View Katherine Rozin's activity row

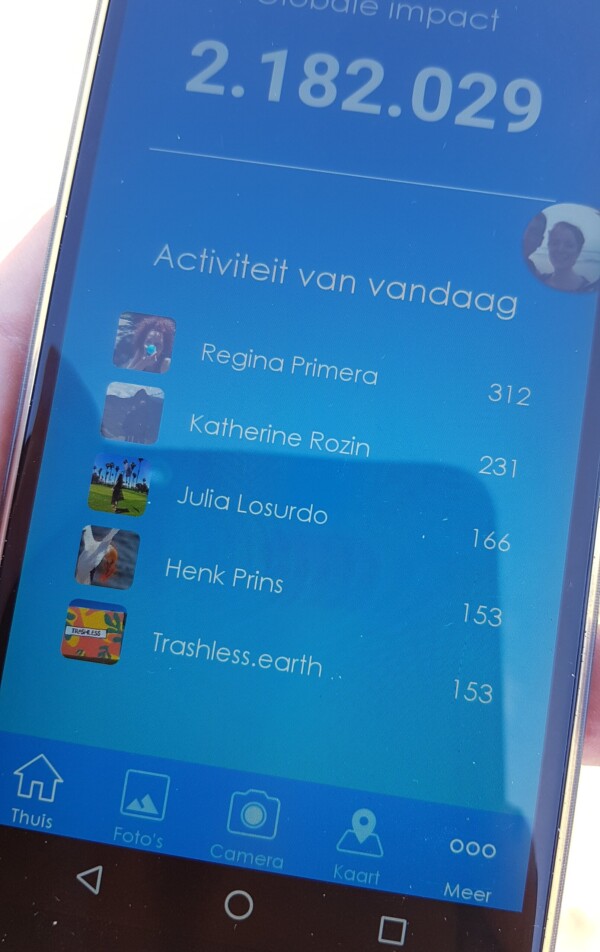pyautogui.click(x=279, y=435)
